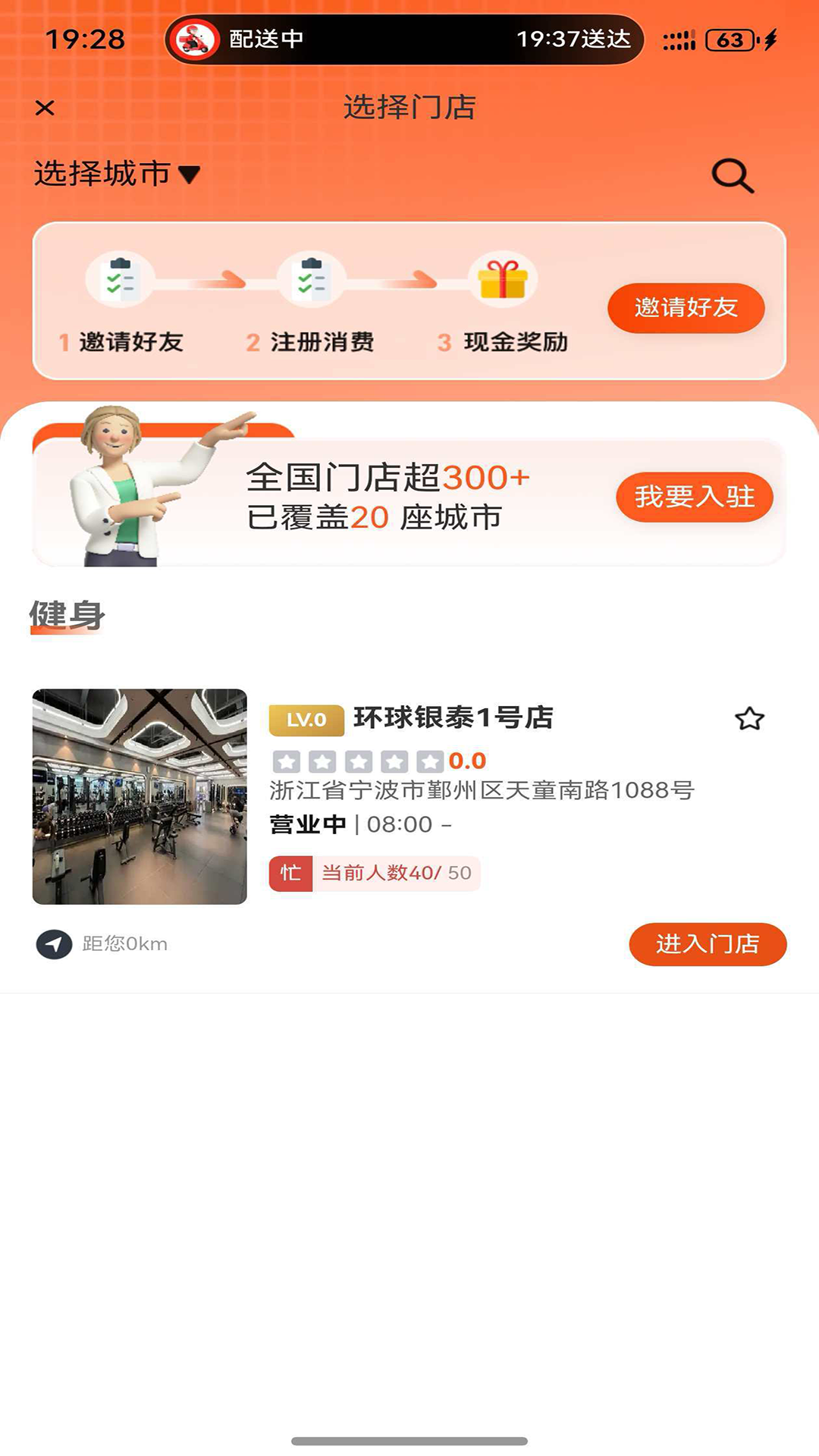The image size is (819, 1456).
Task: Select the 健身 category header
Action: click(x=67, y=614)
